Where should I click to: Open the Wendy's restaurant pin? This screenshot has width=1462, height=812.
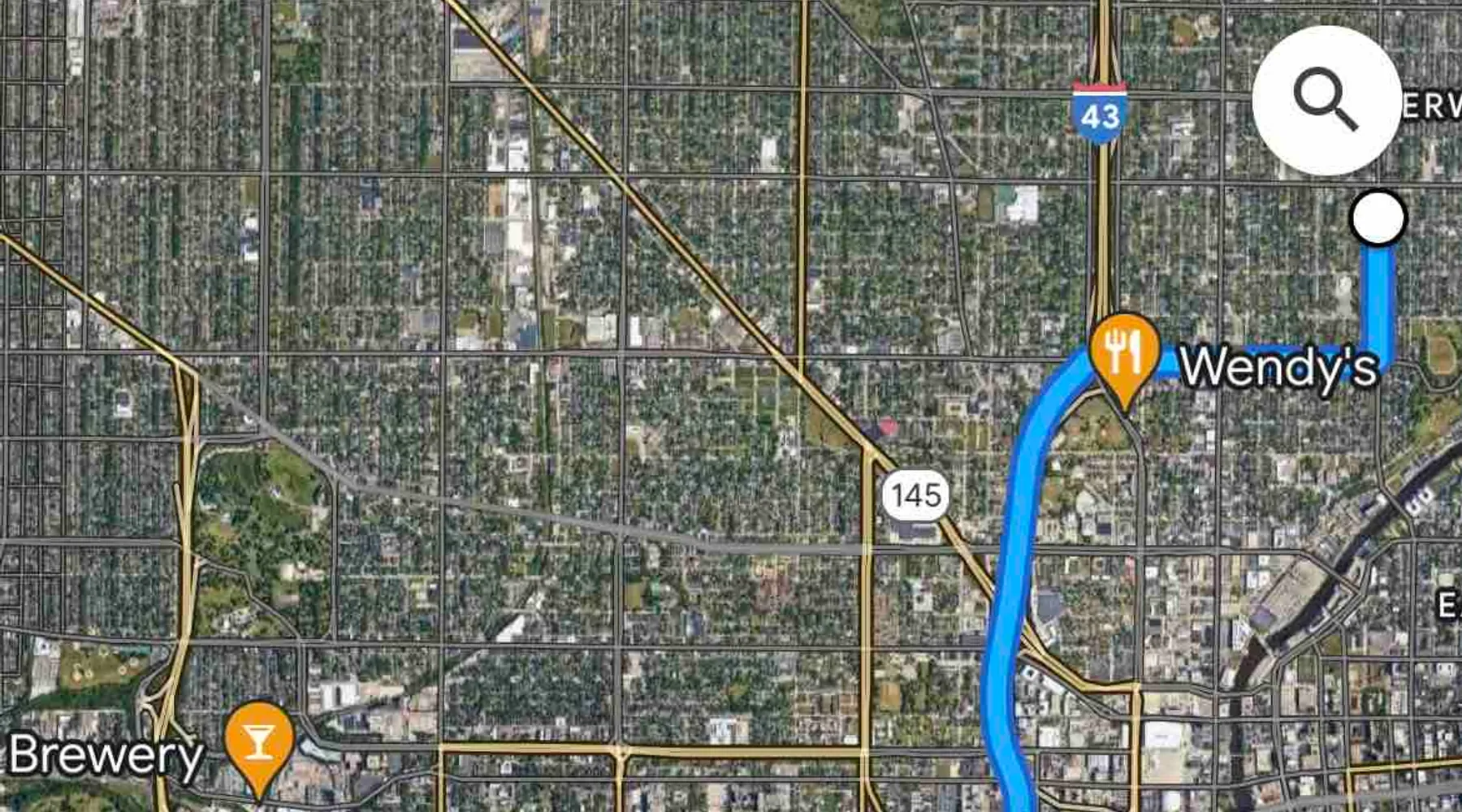pos(1123,352)
